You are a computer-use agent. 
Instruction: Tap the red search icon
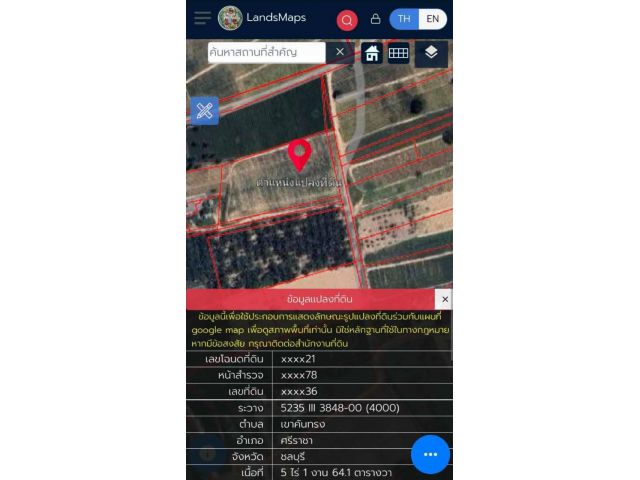coord(347,20)
